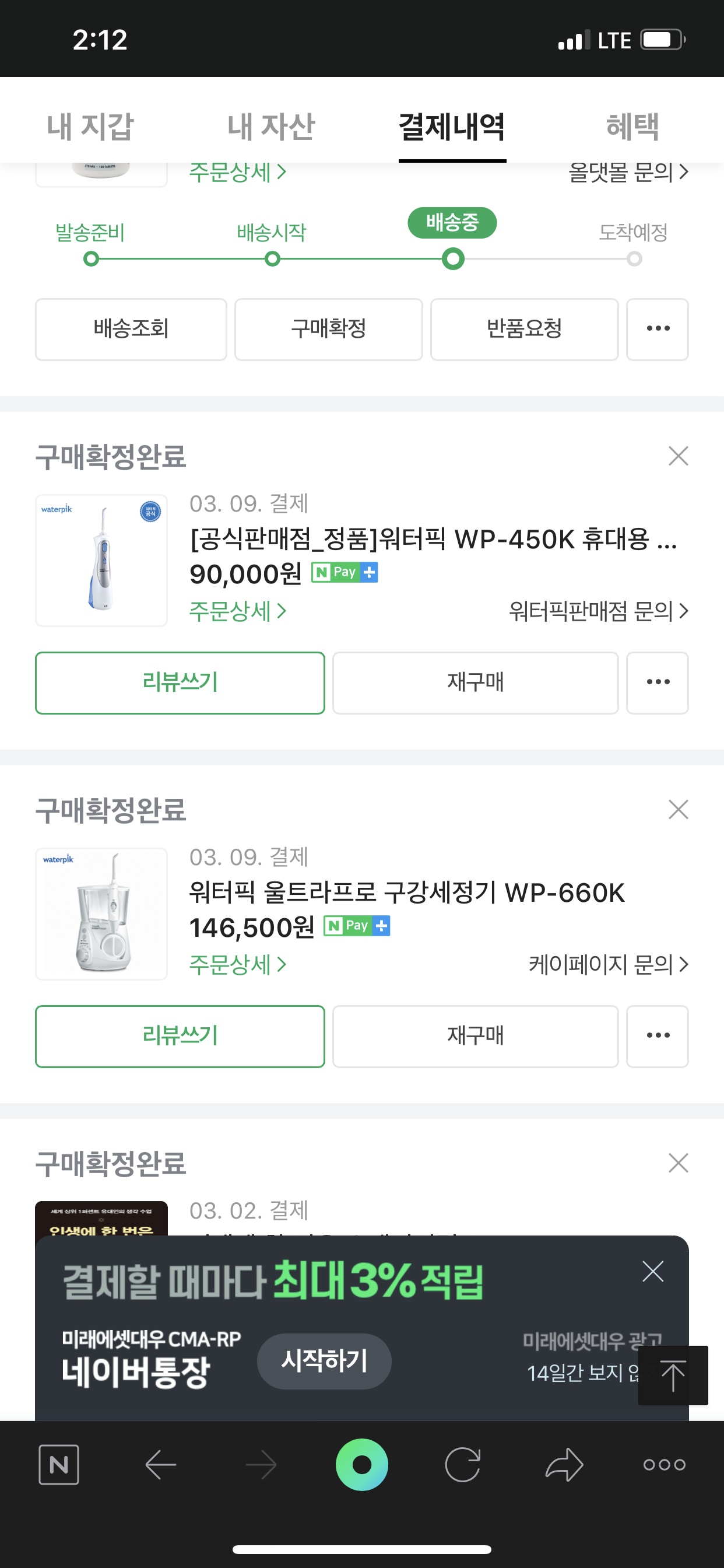The height and width of the screenshot is (1568, 724).
Task: View 주문상세 for the WP-660K order
Action: (237, 964)
